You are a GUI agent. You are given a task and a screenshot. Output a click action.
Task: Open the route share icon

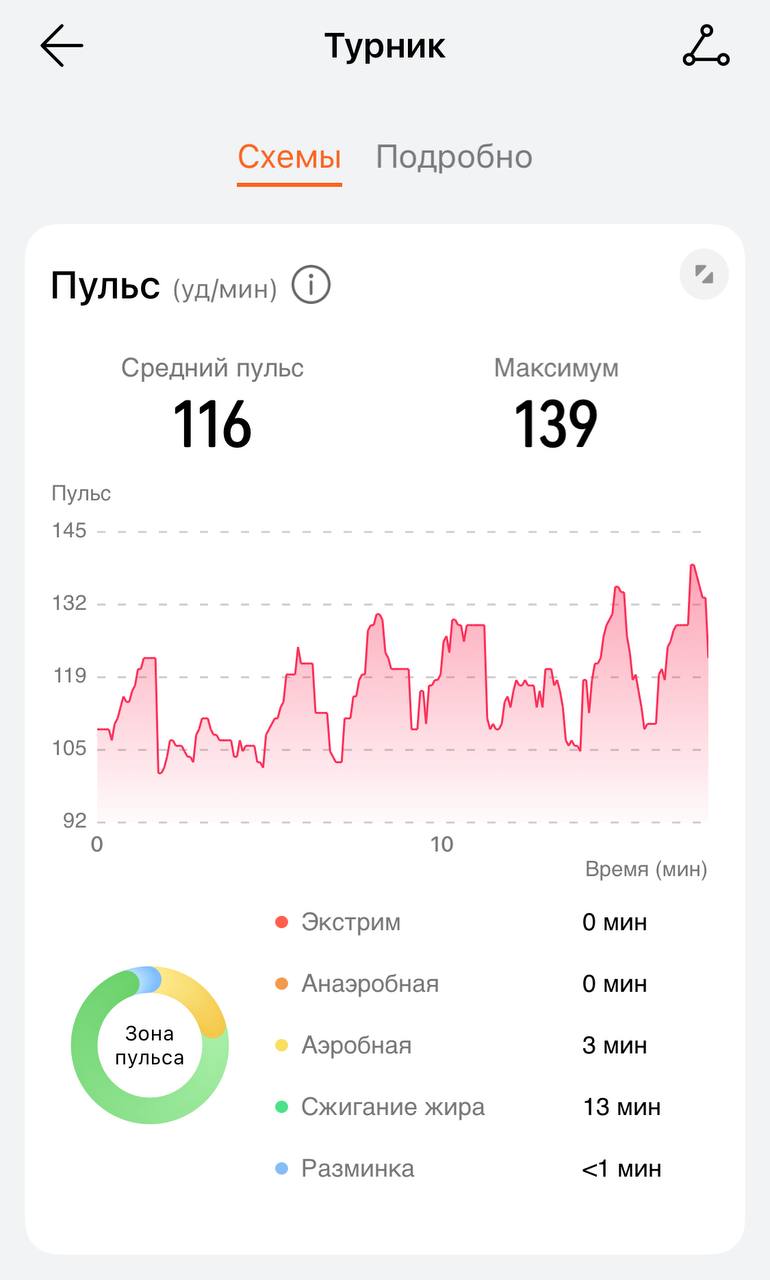[x=706, y=46]
